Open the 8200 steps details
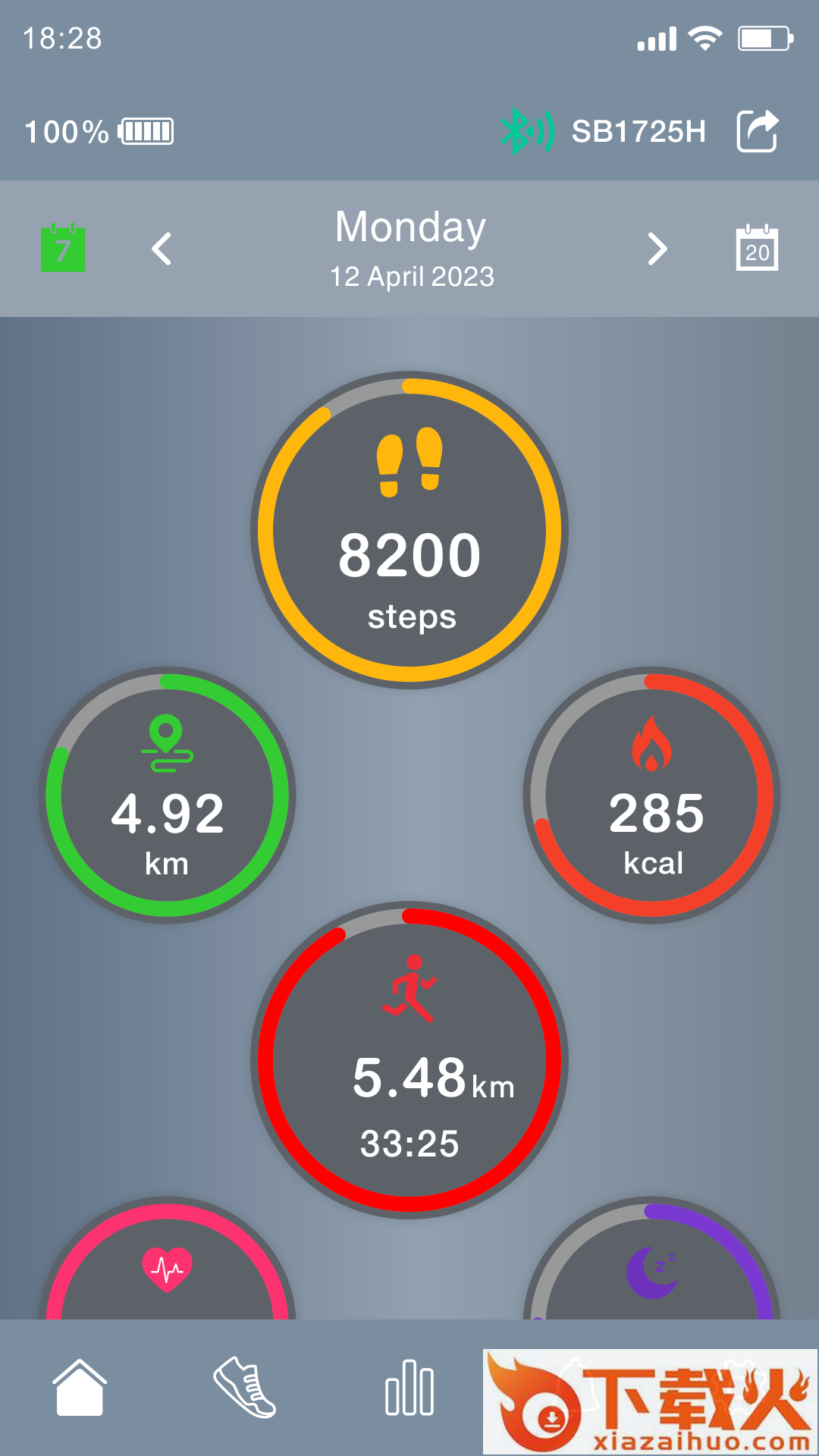819x1456 pixels. (409, 530)
